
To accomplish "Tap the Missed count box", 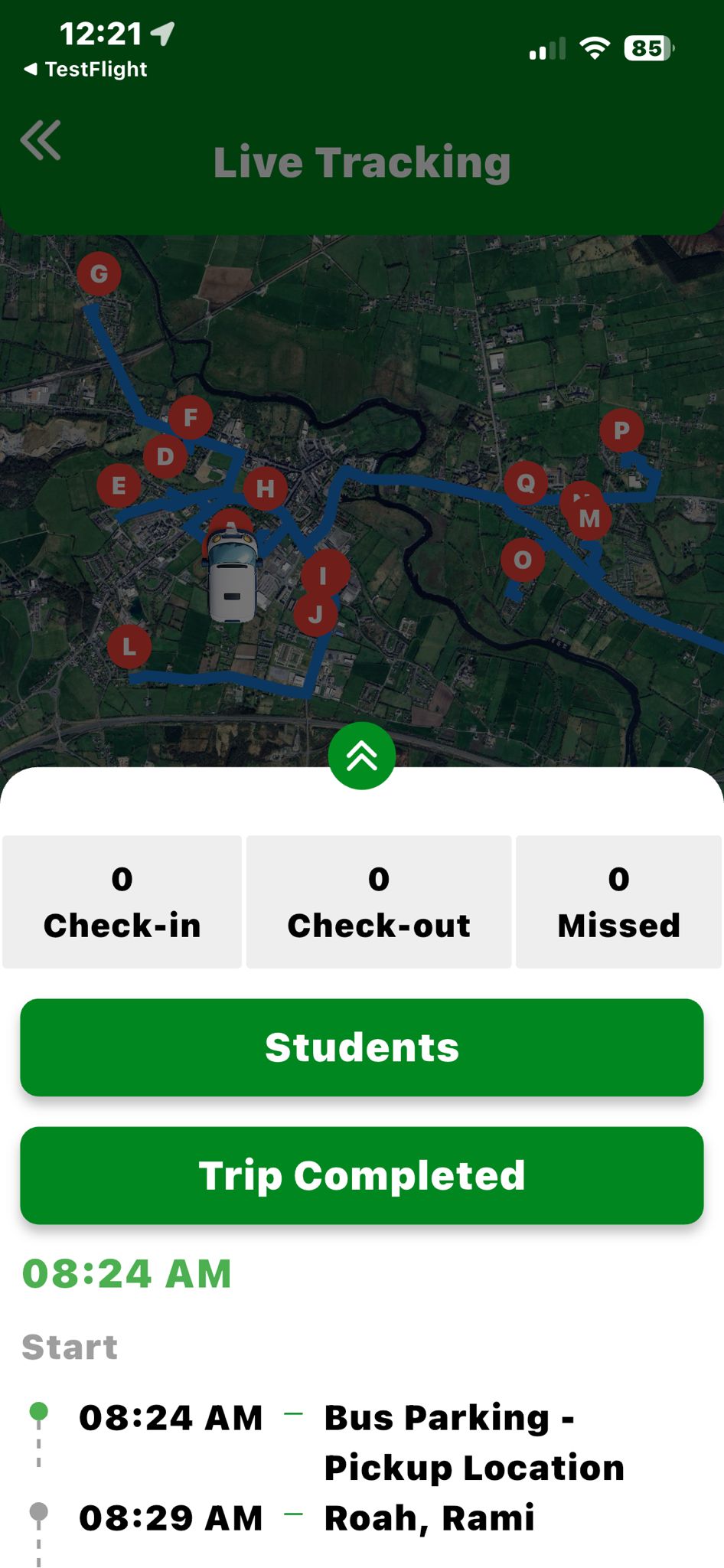I will [618, 900].
